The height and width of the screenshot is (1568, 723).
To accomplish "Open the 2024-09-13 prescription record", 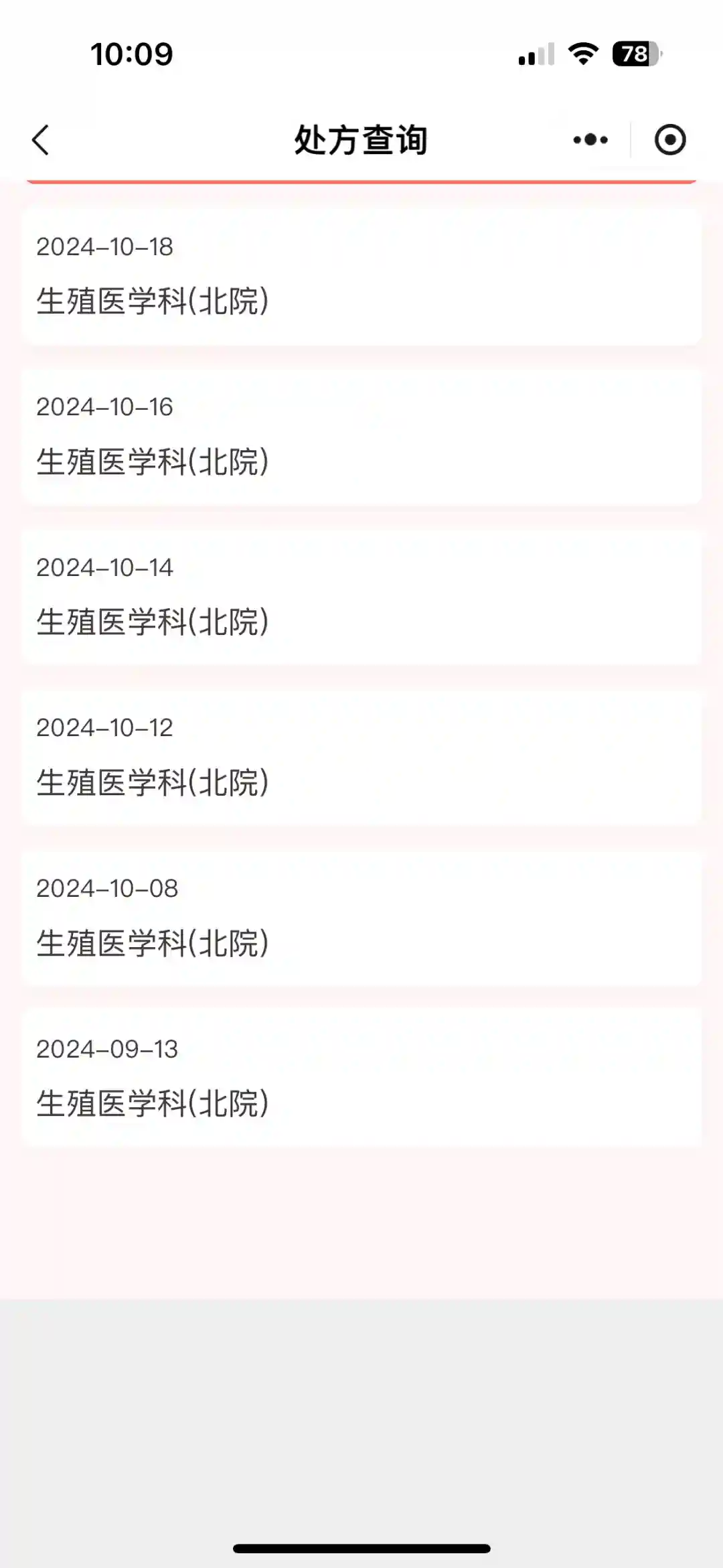I will click(x=361, y=1078).
